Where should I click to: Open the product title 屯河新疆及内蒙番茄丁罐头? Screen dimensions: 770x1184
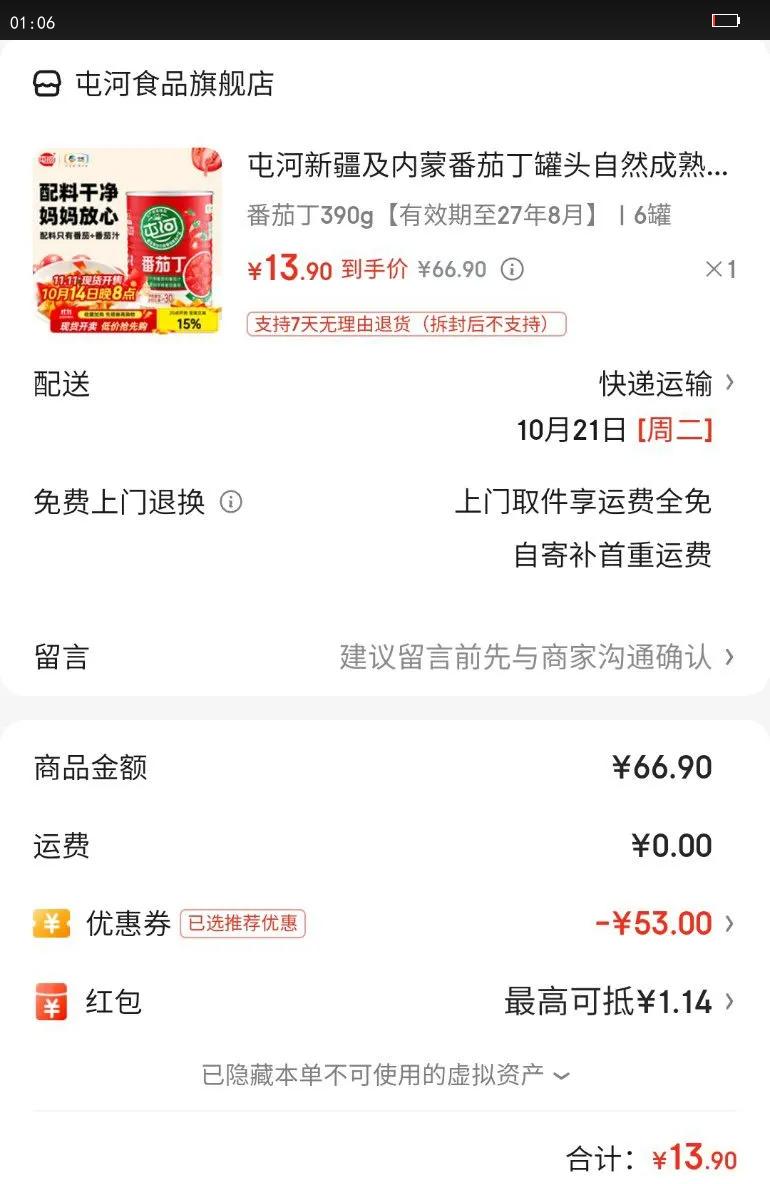tap(488, 166)
